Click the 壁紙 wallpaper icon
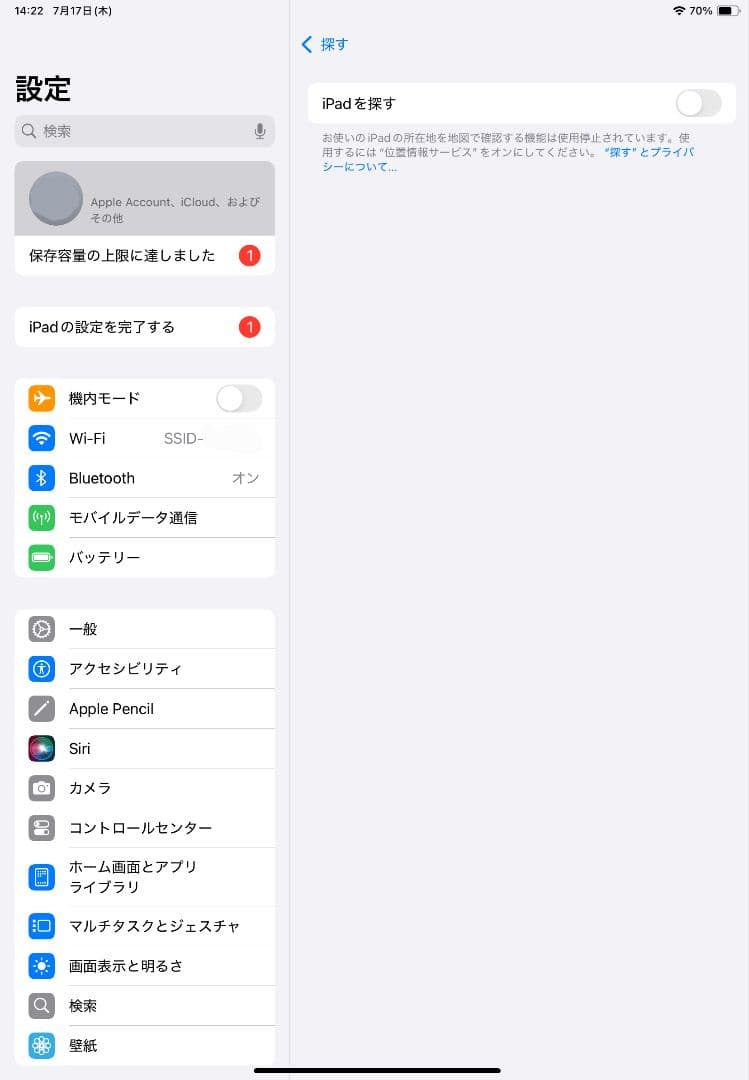 click(x=41, y=1045)
